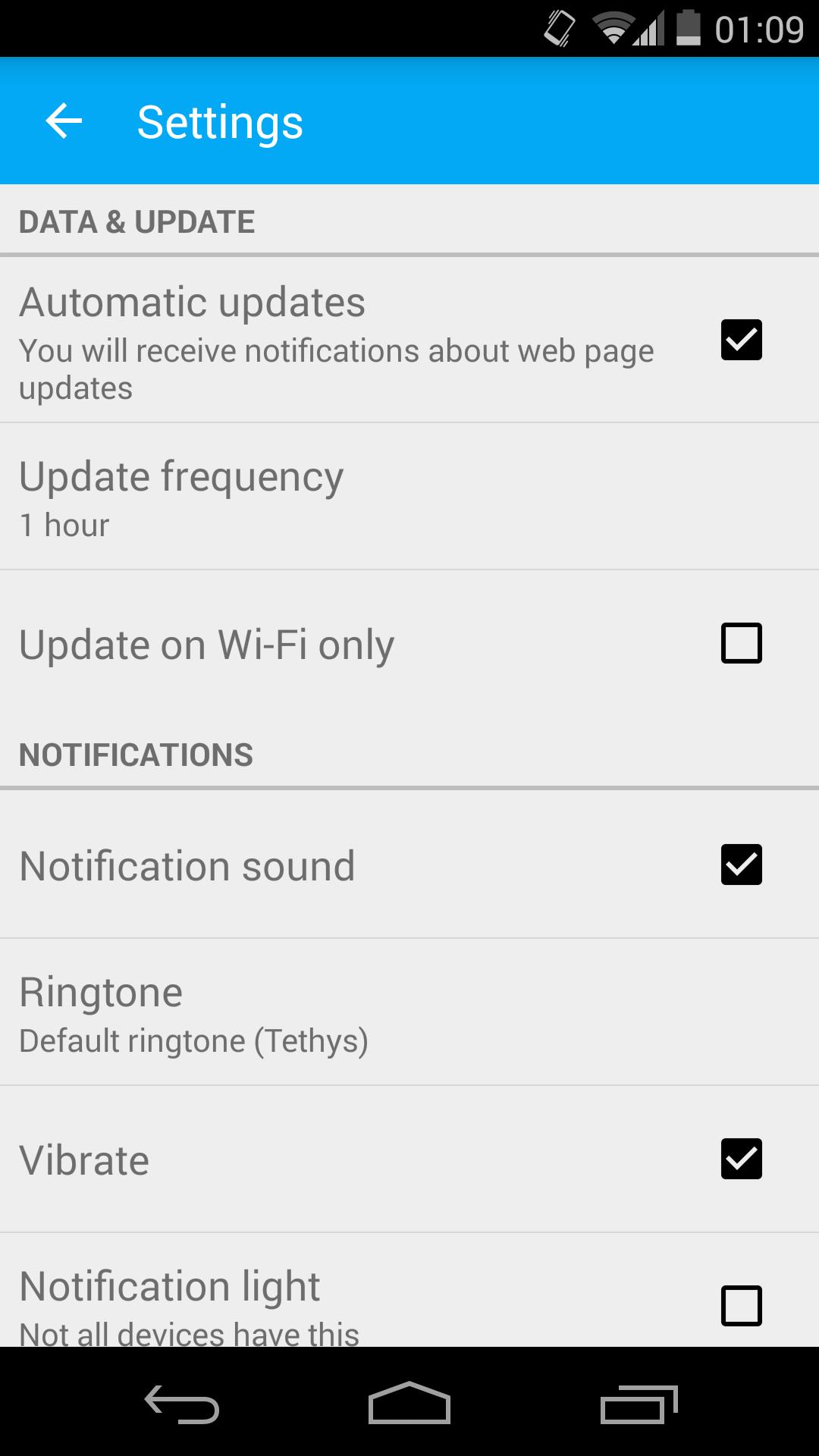This screenshot has height=1456, width=819.
Task: Turn off Notification sound
Action: [x=741, y=864]
